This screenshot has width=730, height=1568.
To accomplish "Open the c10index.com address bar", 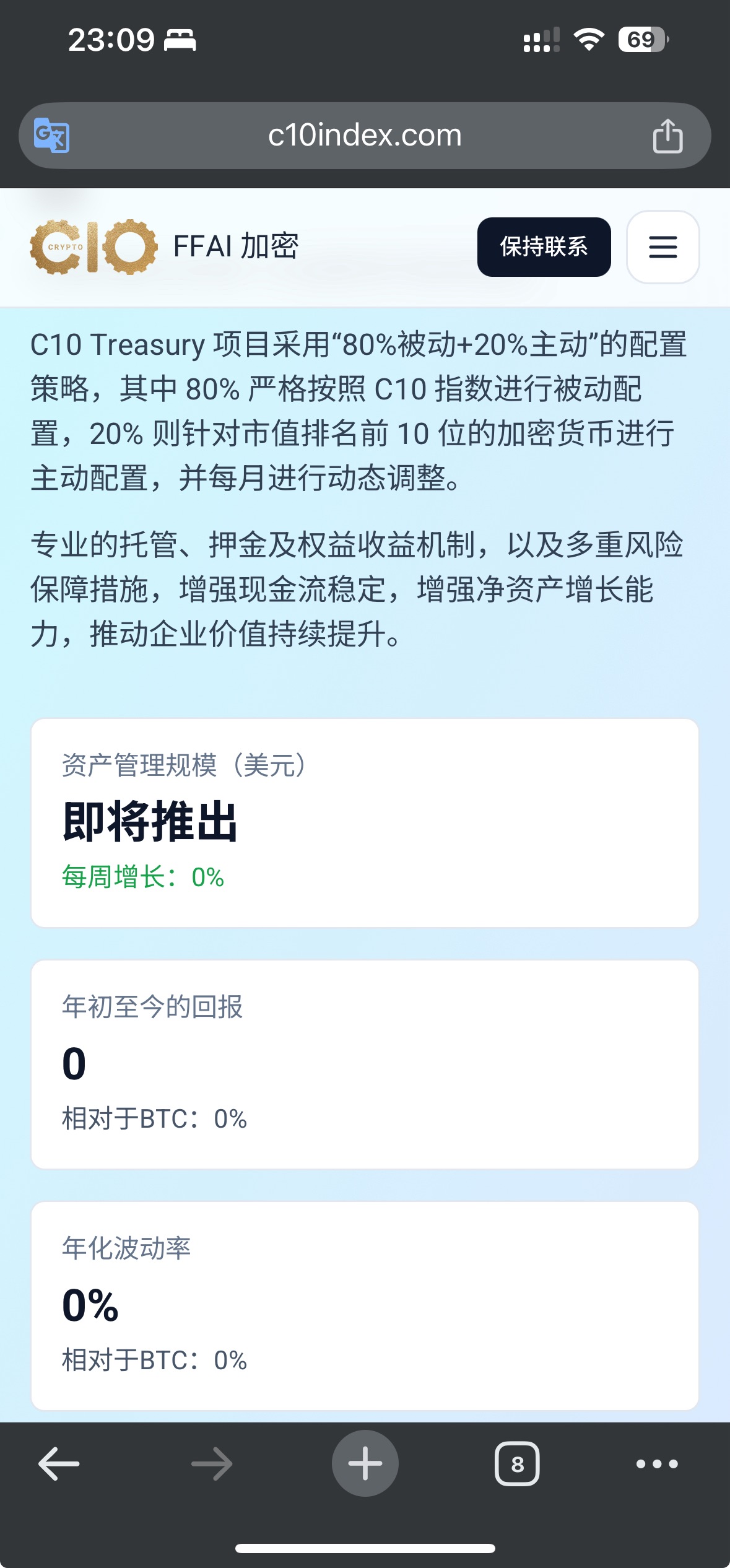I will coord(365,136).
